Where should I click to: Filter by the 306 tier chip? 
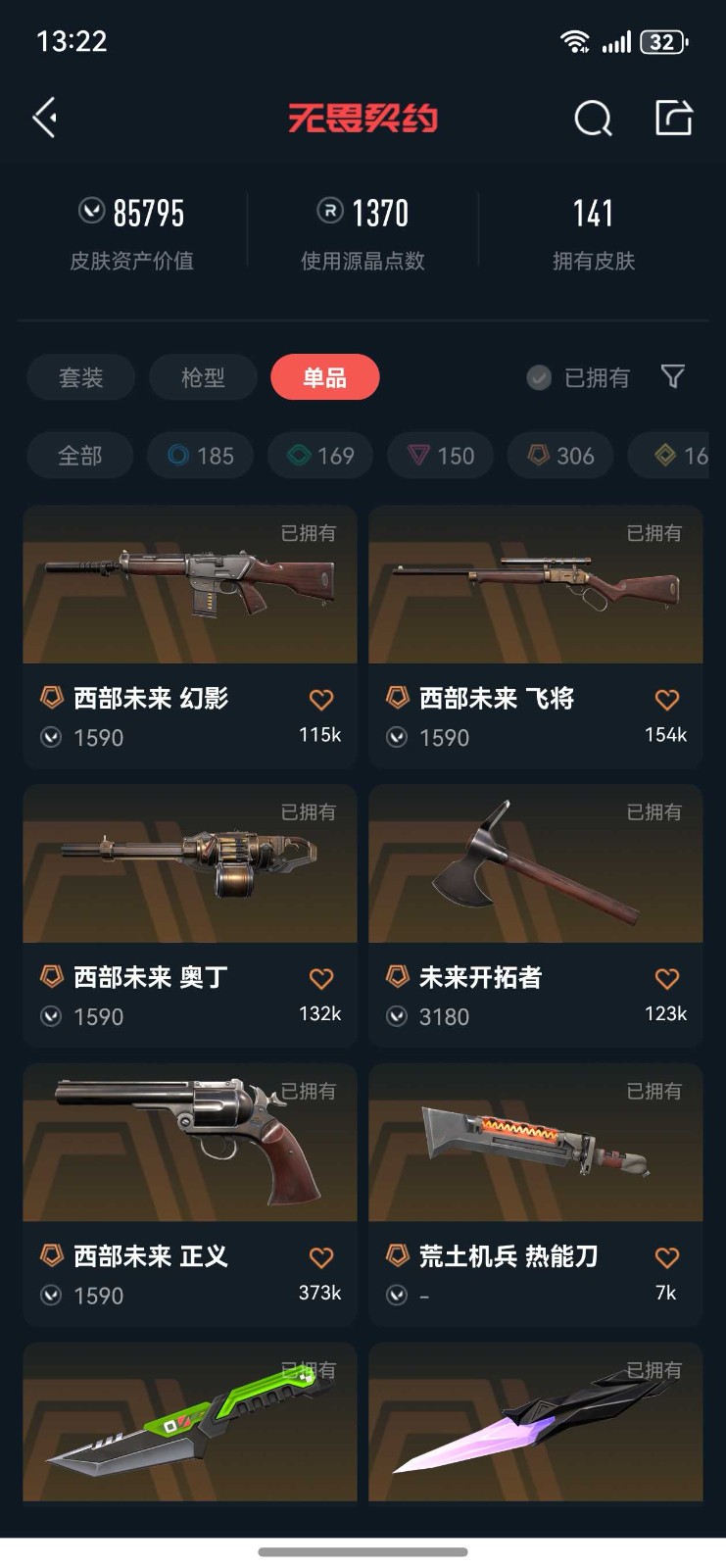(561, 456)
